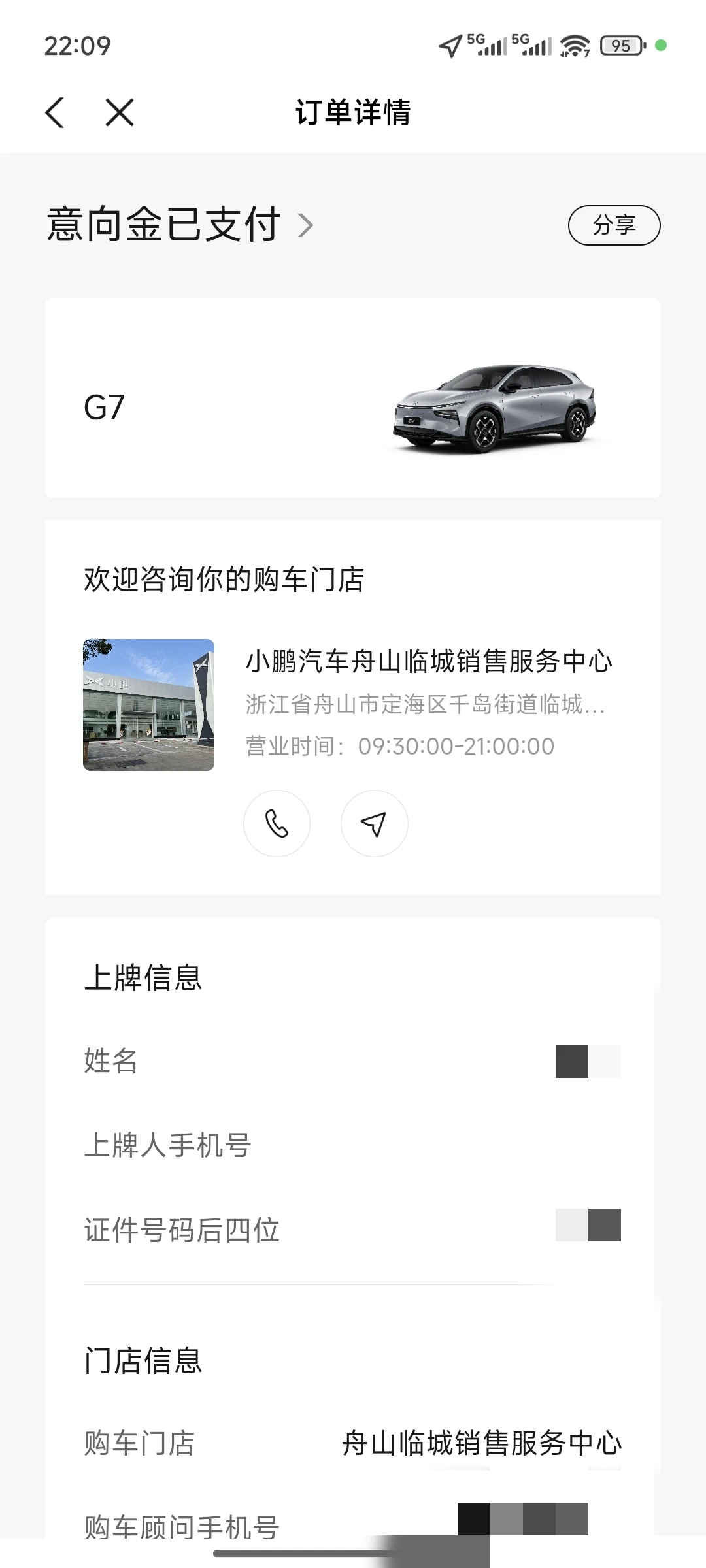View 小鹏汽车舟山临城销售服务中心 store info
706x1568 pixels.
pos(428,662)
